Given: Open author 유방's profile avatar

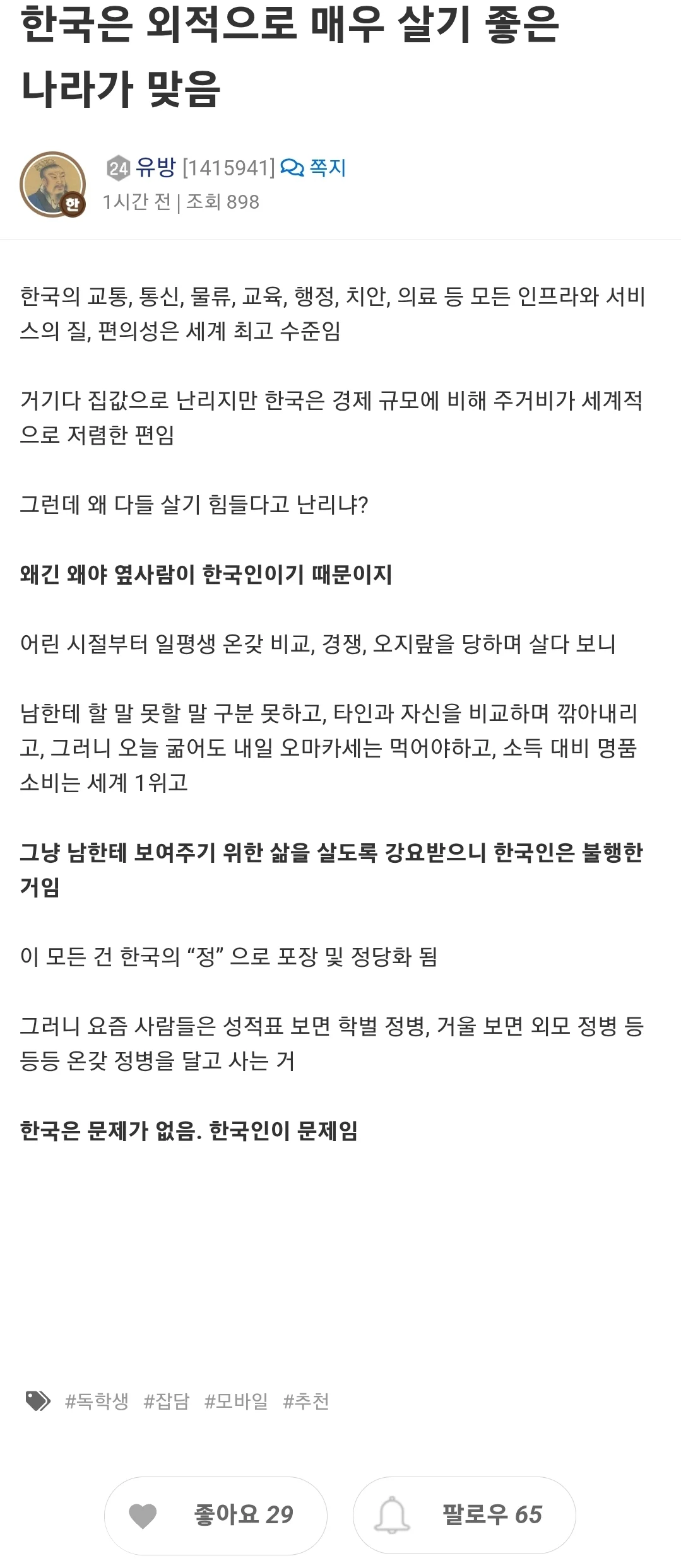Looking at the screenshot, I should (53, 184).
